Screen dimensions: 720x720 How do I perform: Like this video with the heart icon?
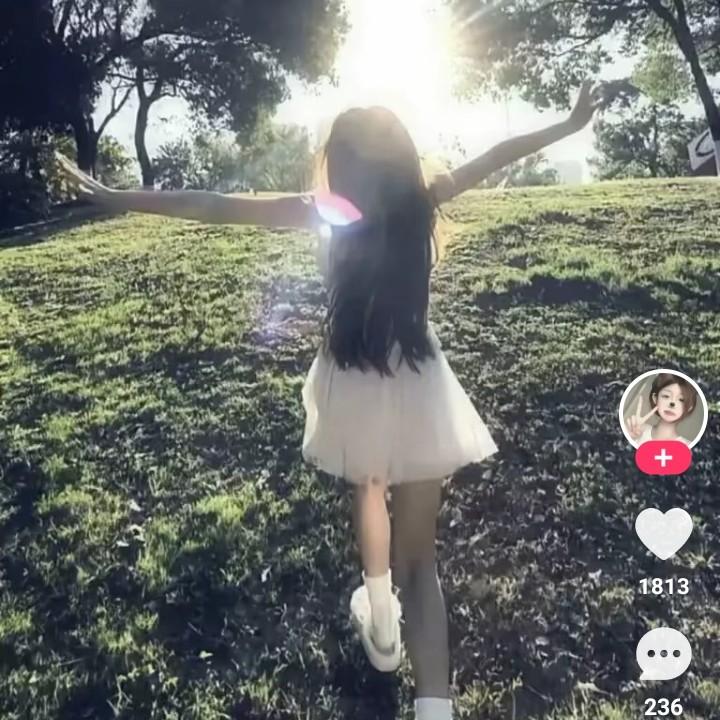coord(664,533)
